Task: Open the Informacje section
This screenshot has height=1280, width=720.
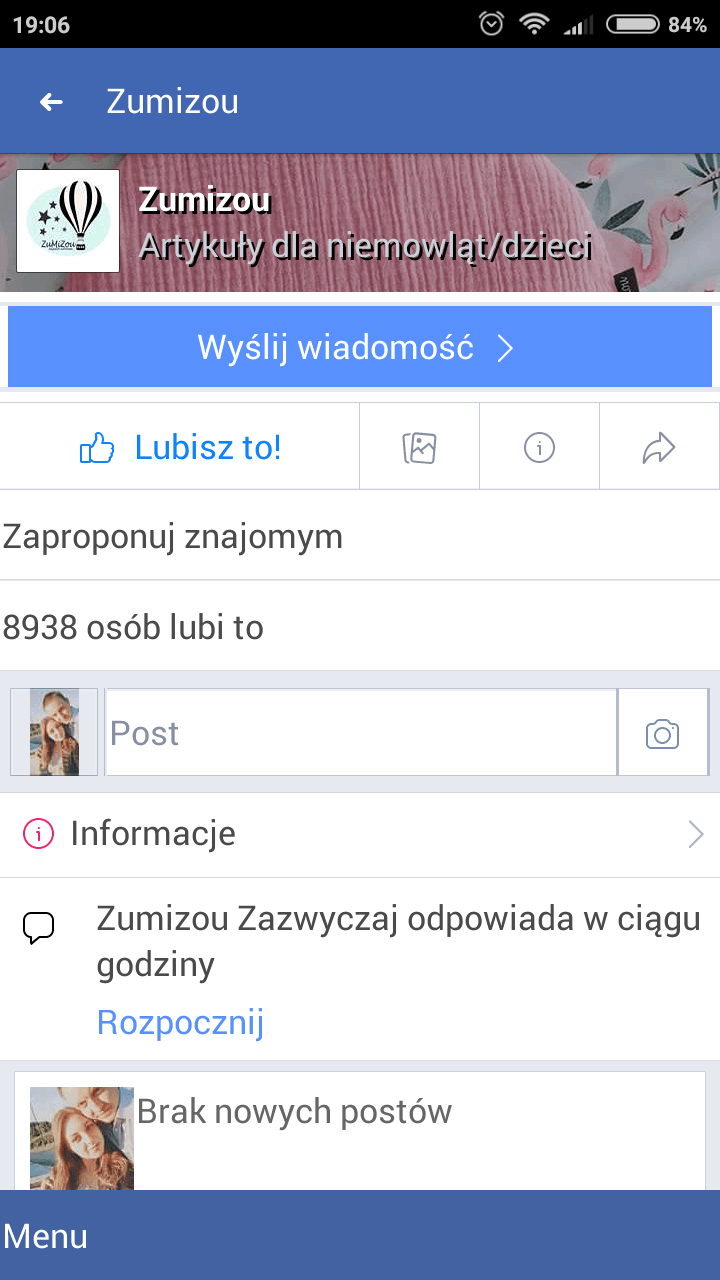Action: click(x=360, y=834)
